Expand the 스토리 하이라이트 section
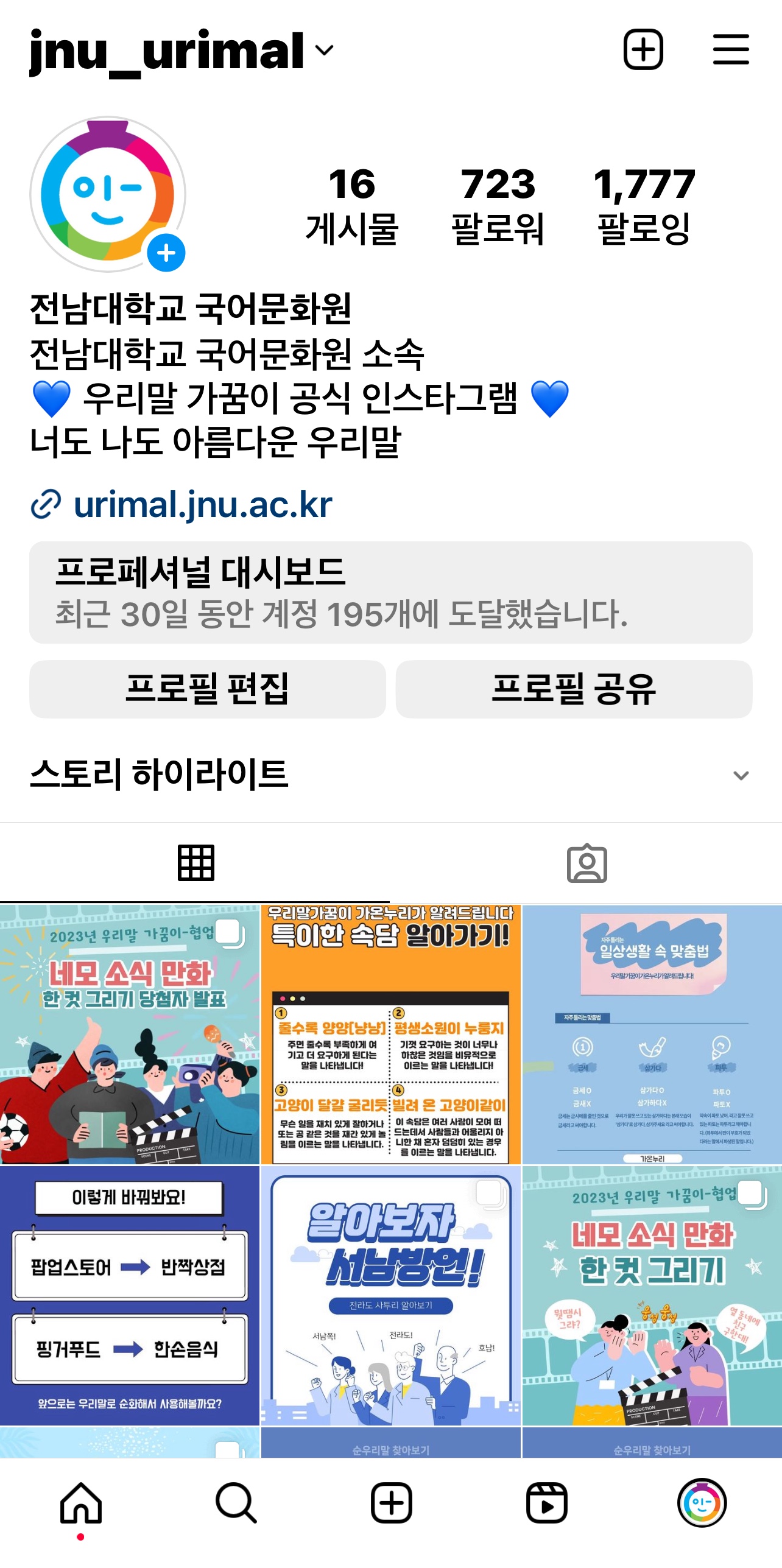Image resolution: width=782 pixels, height=1568 pixels. (x=741, y=775)
